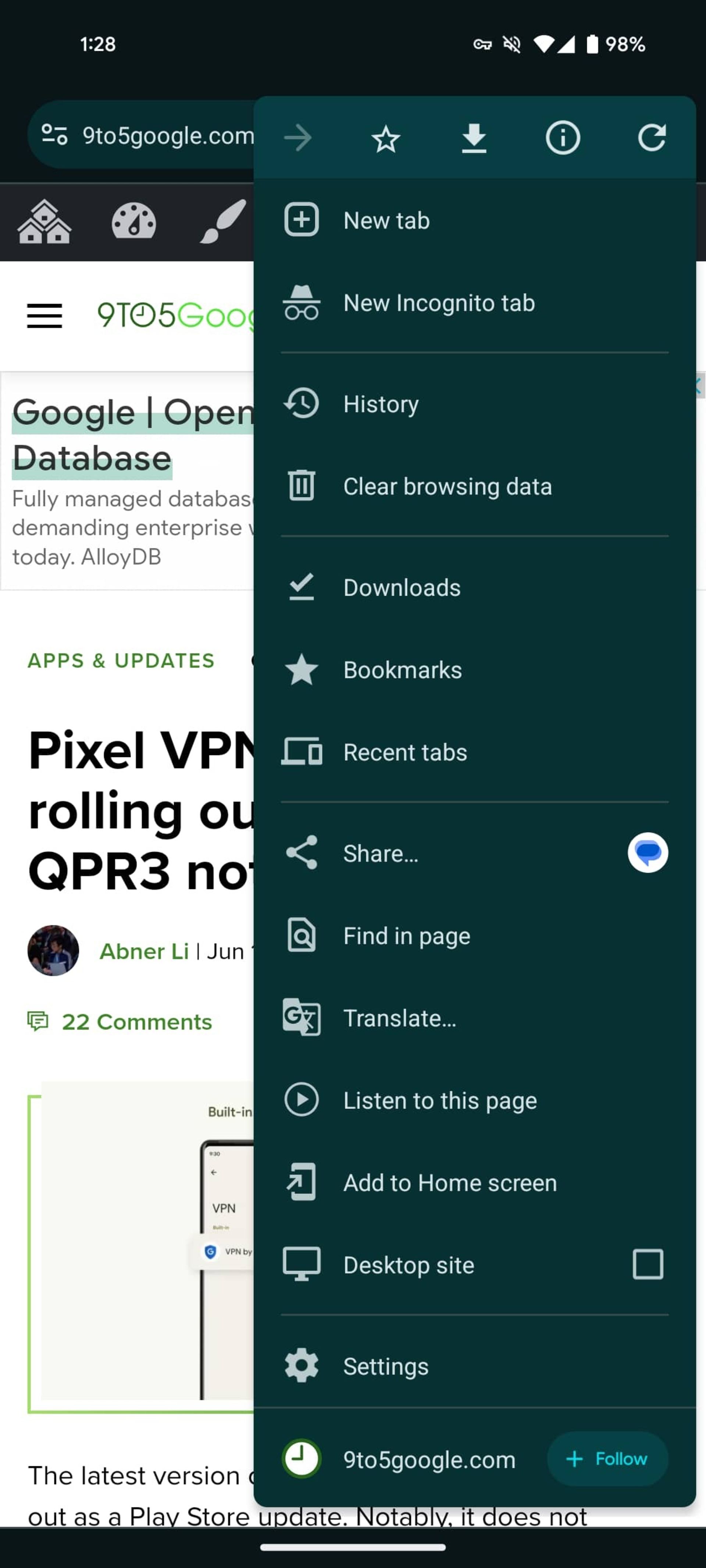Reload the current page

(x=651, y=138)
